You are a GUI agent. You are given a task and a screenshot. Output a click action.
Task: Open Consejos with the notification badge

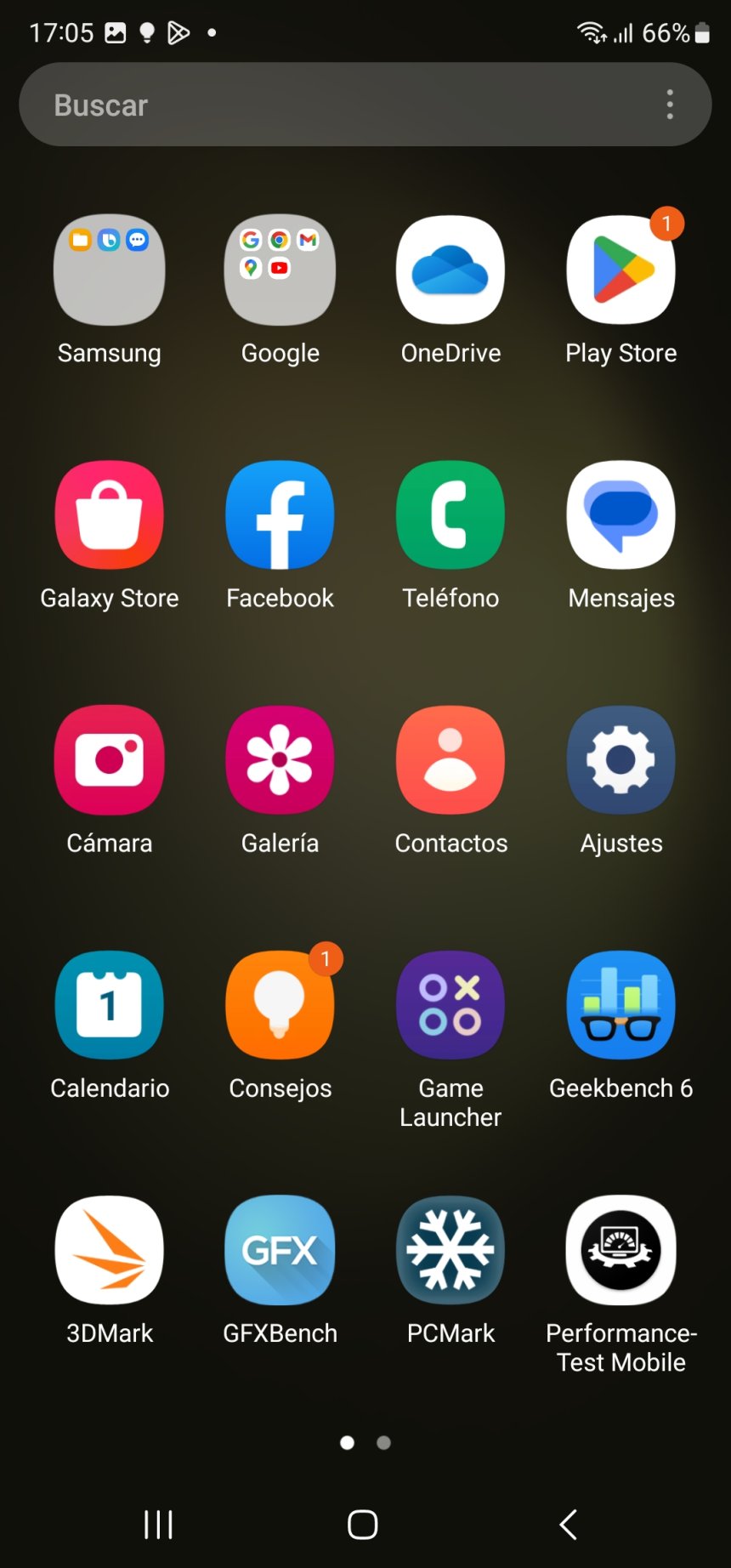click(280, 1004)
